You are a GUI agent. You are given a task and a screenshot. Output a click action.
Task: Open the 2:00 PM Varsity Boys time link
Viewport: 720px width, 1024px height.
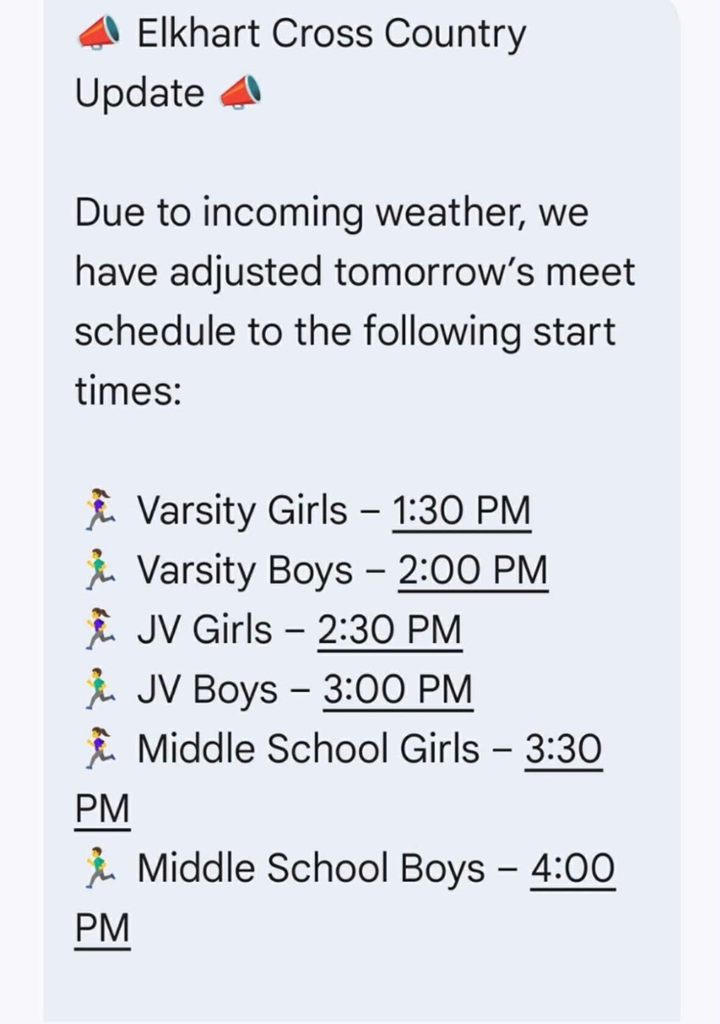pos(473,571)
